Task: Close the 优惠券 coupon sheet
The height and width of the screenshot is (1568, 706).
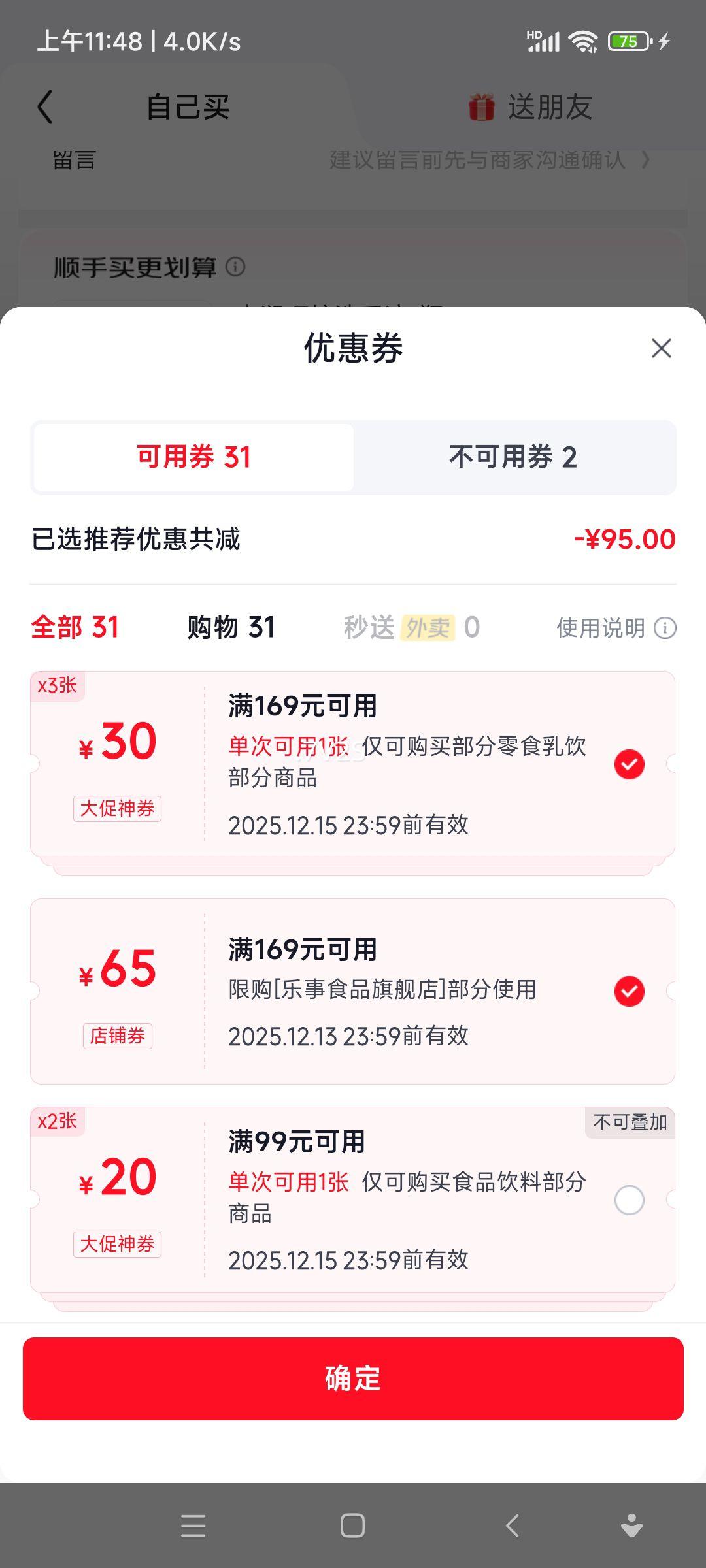Action: tap(662, 348)
